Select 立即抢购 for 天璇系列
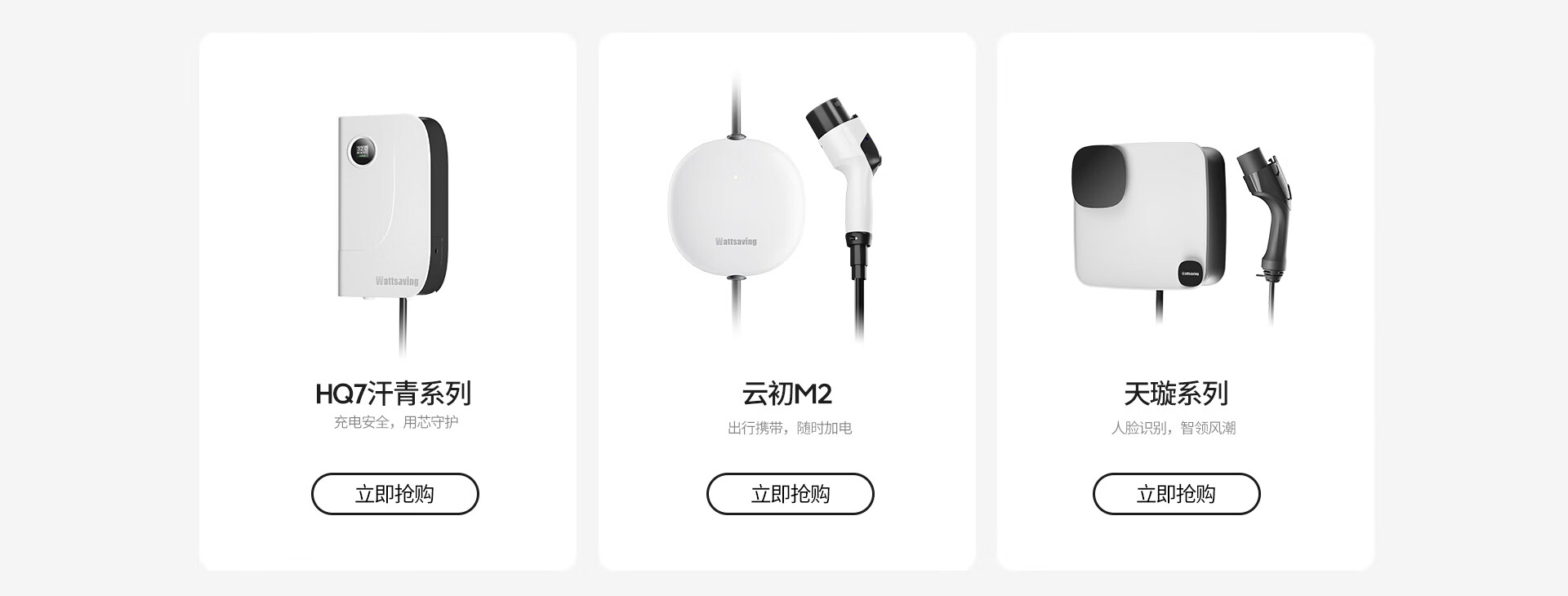Image resolution: width=1568 pixels, height=596 pixels. pos(1176,494)
